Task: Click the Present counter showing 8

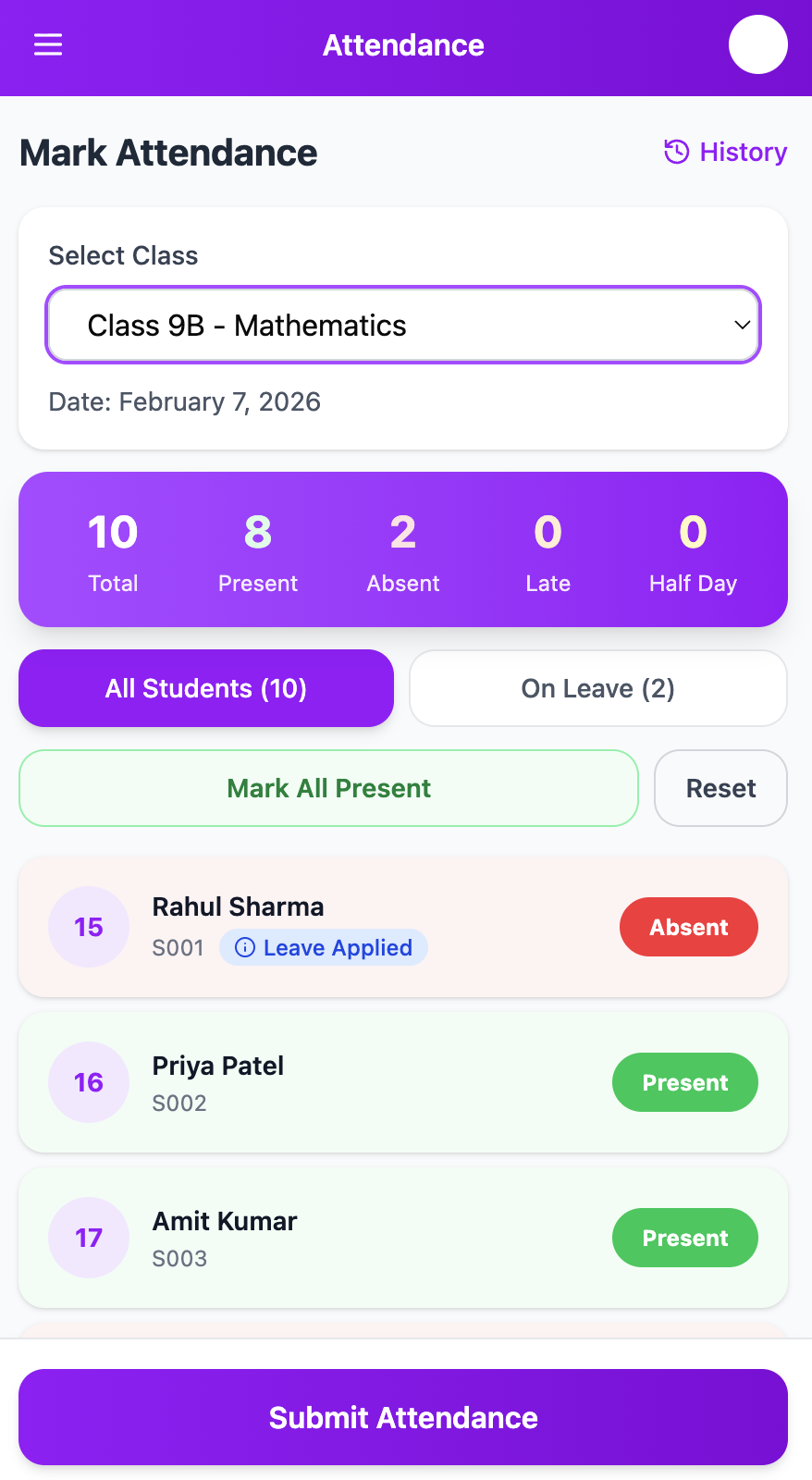Action: (257, 549)
